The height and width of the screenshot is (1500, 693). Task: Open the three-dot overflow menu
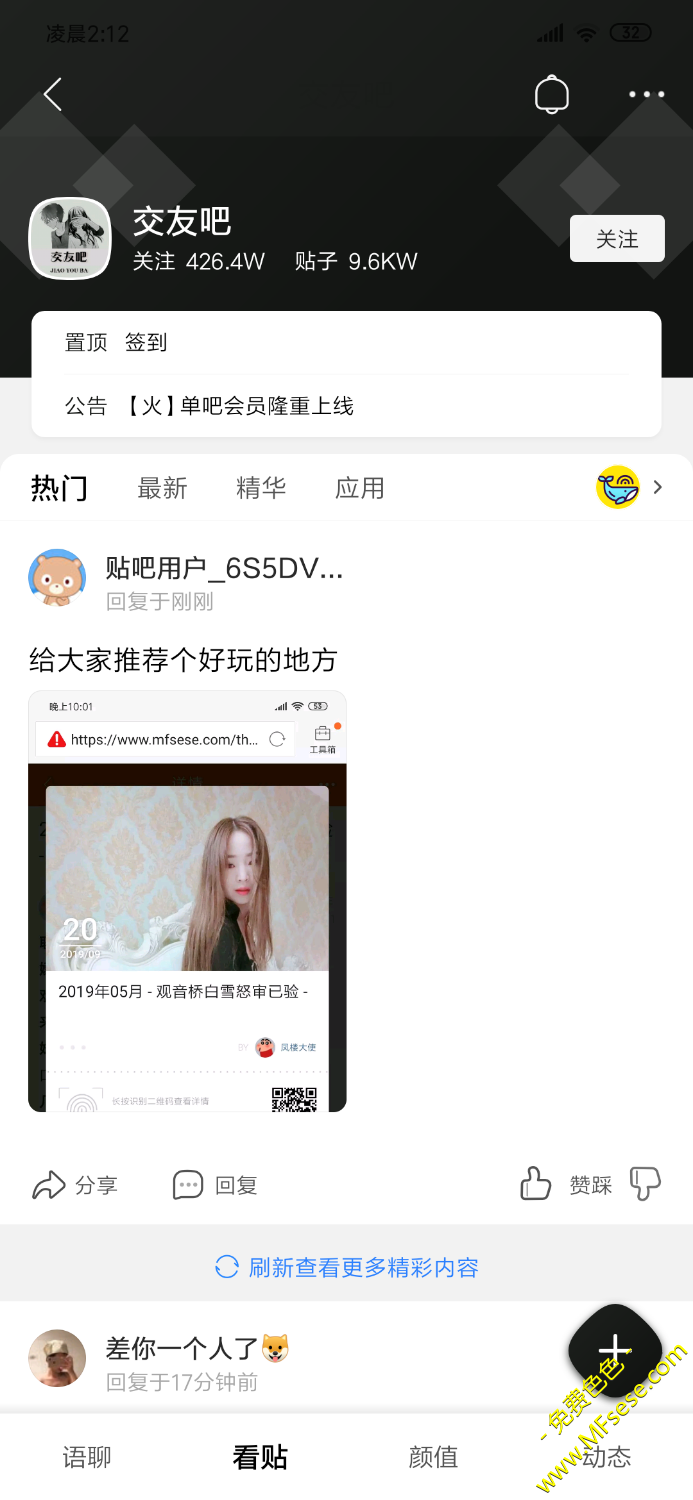[x=646, y=95]
